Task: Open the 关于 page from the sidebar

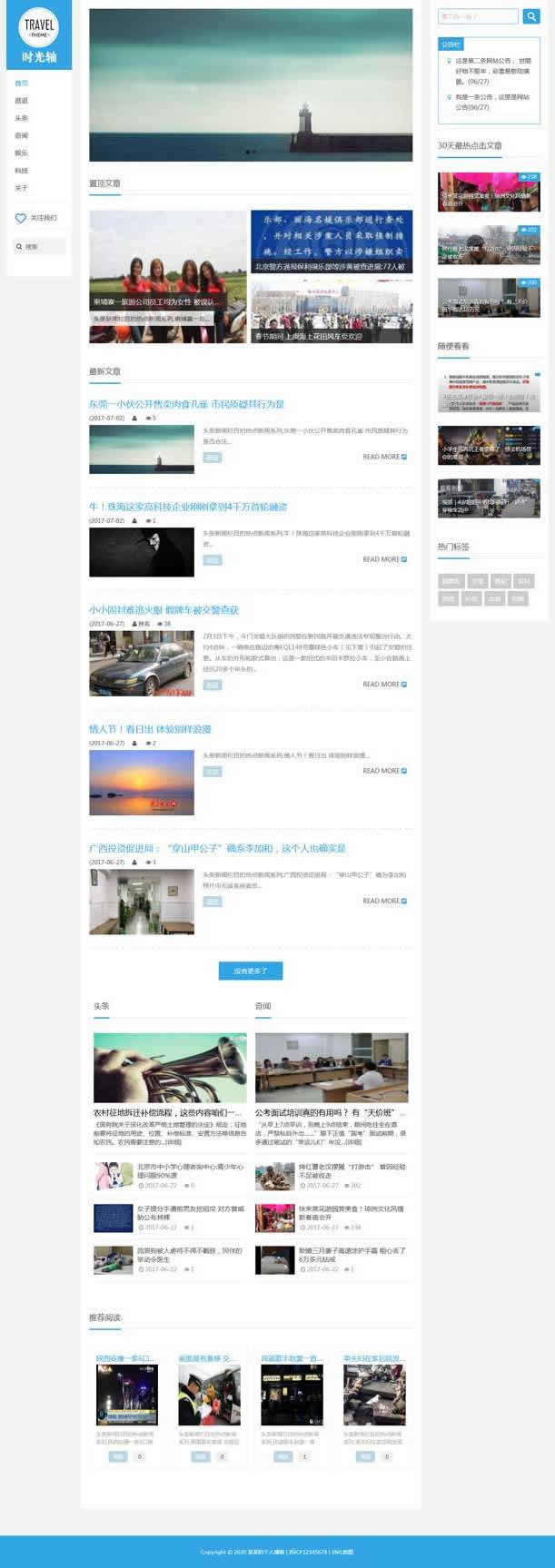Action: (21, 188)
